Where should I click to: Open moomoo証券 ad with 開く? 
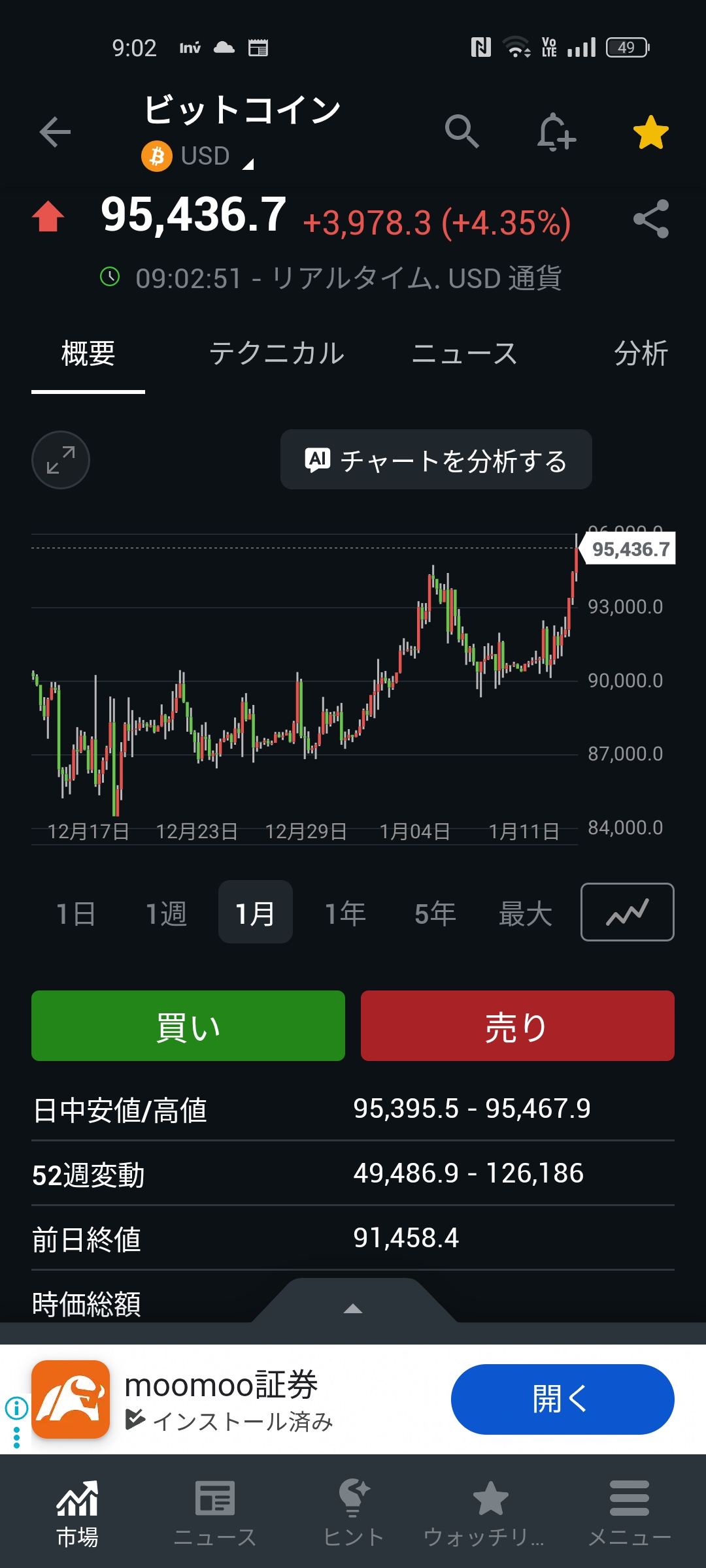tap(562, 1399)
